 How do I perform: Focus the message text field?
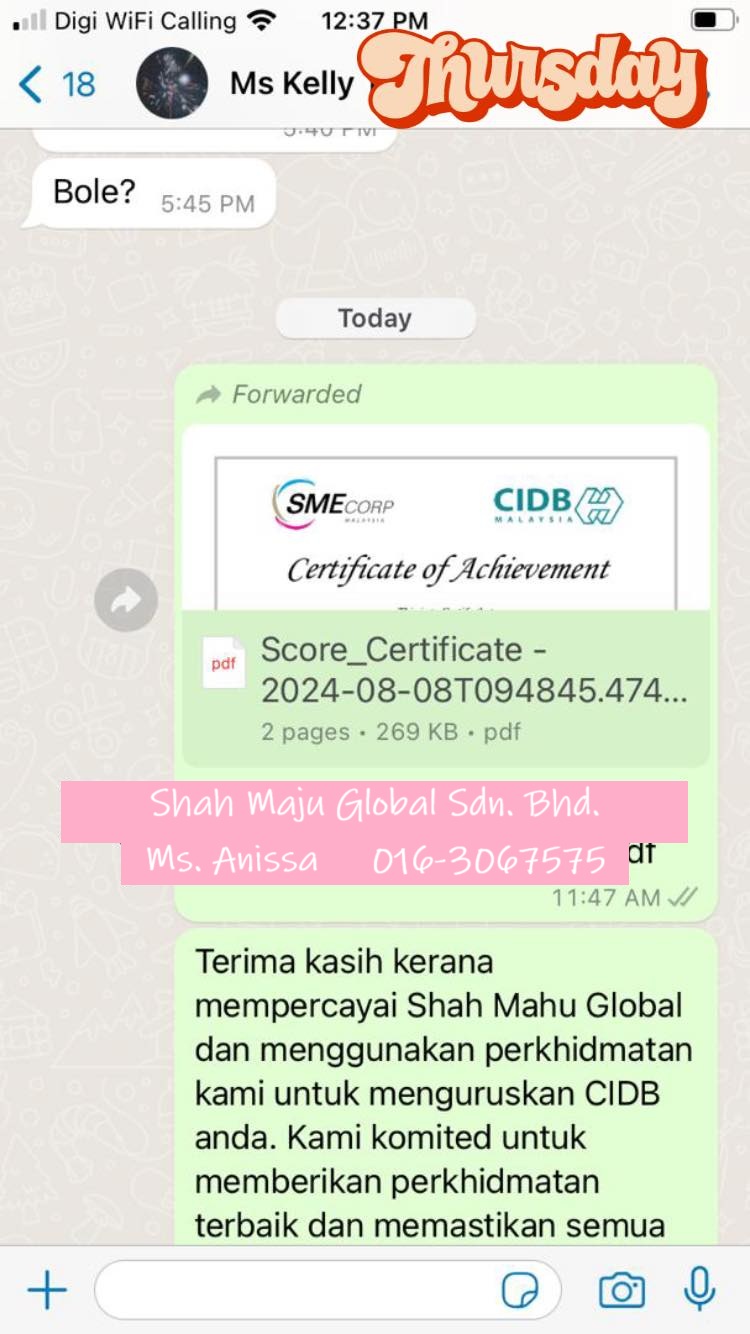(x=300, y=1290)
